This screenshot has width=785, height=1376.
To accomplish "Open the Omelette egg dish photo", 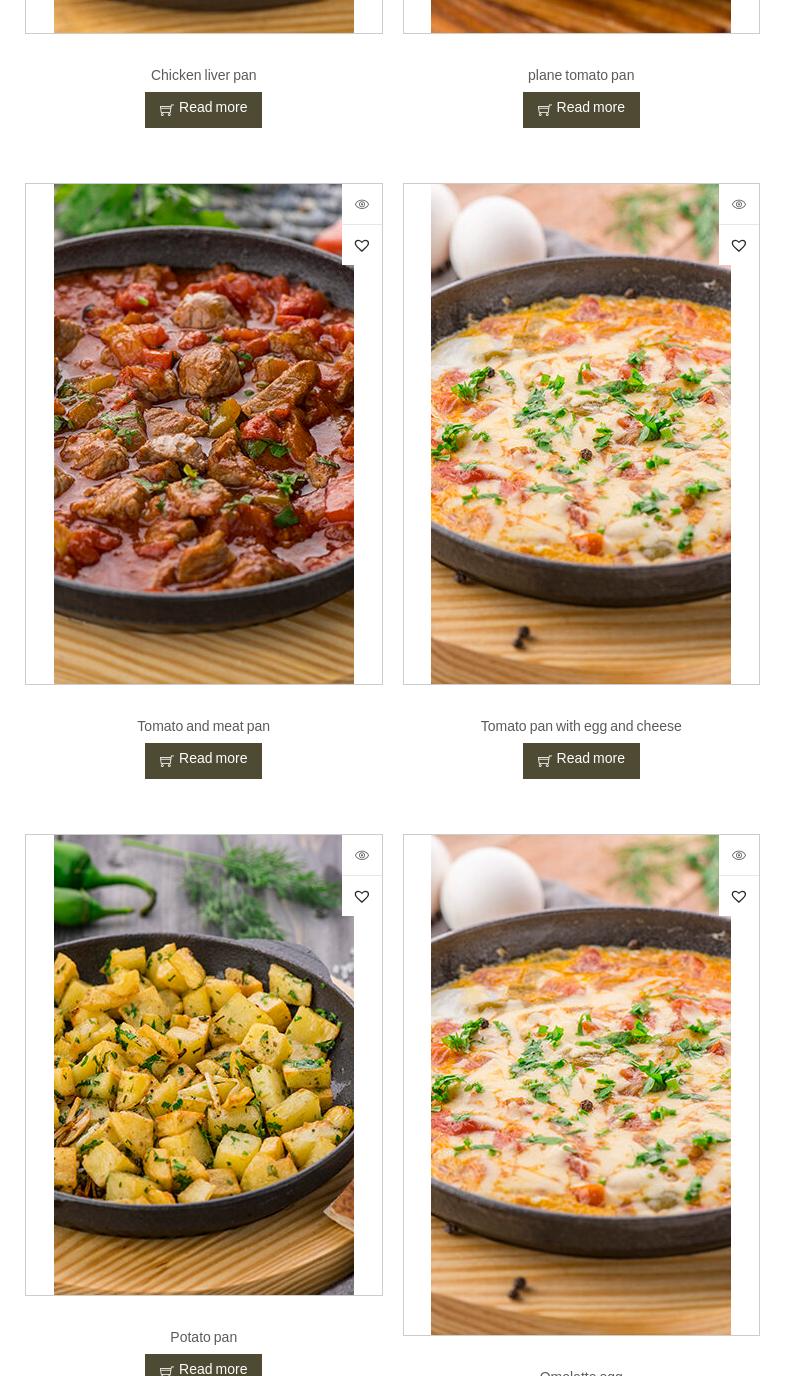I will [x=580, y=1085].
